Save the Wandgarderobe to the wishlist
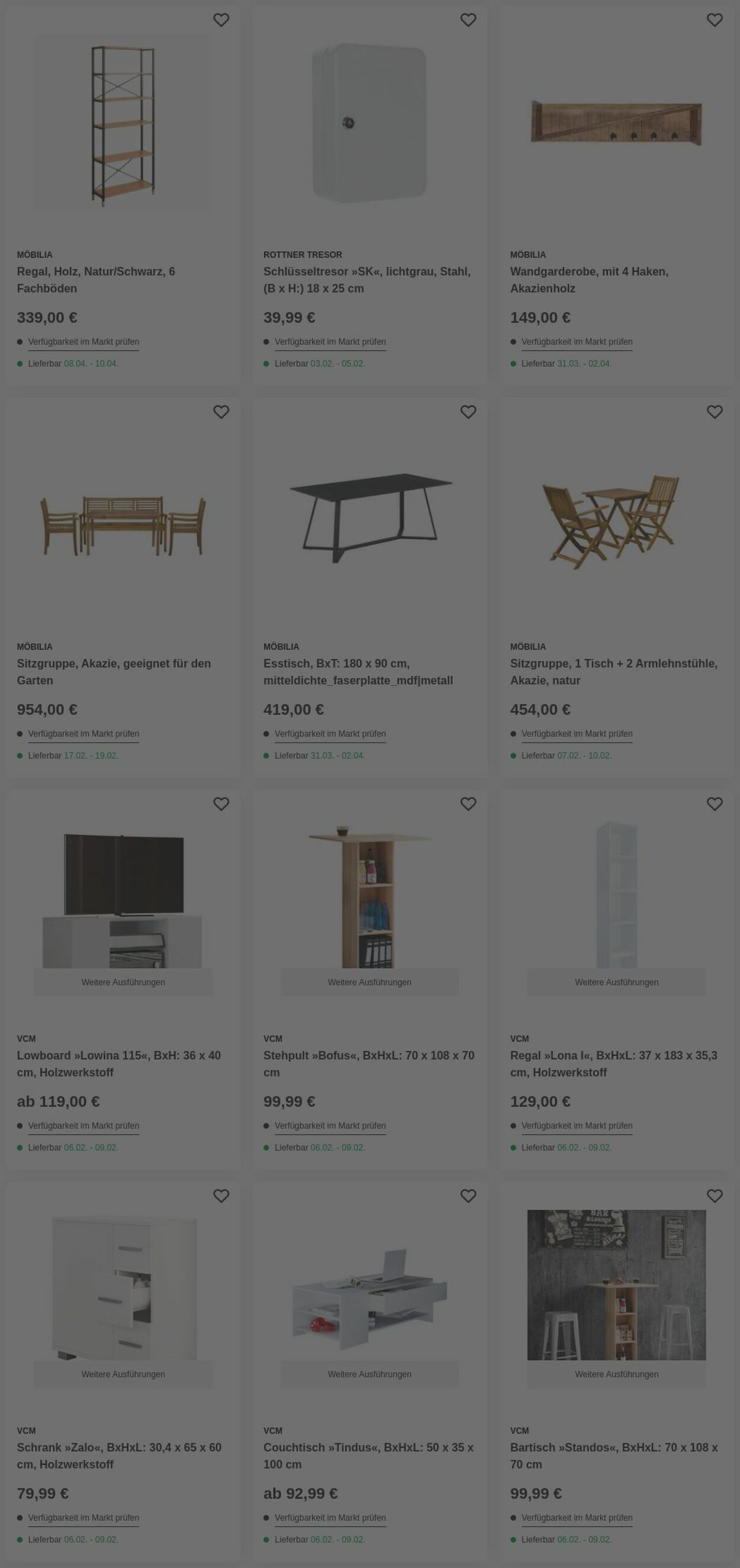The image size is (740, 1568). [x=715, y=20]
